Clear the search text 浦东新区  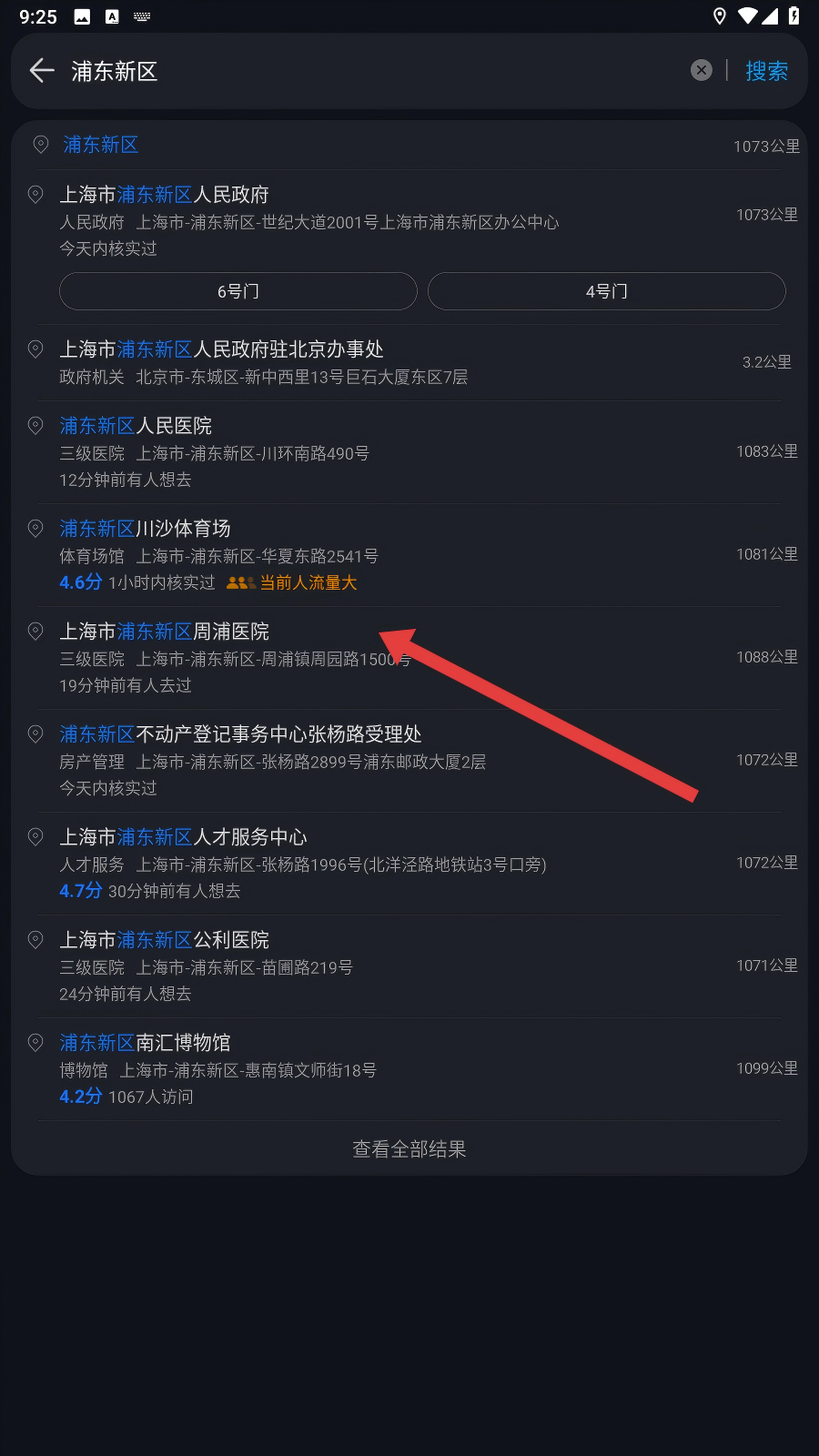(701, 71)
